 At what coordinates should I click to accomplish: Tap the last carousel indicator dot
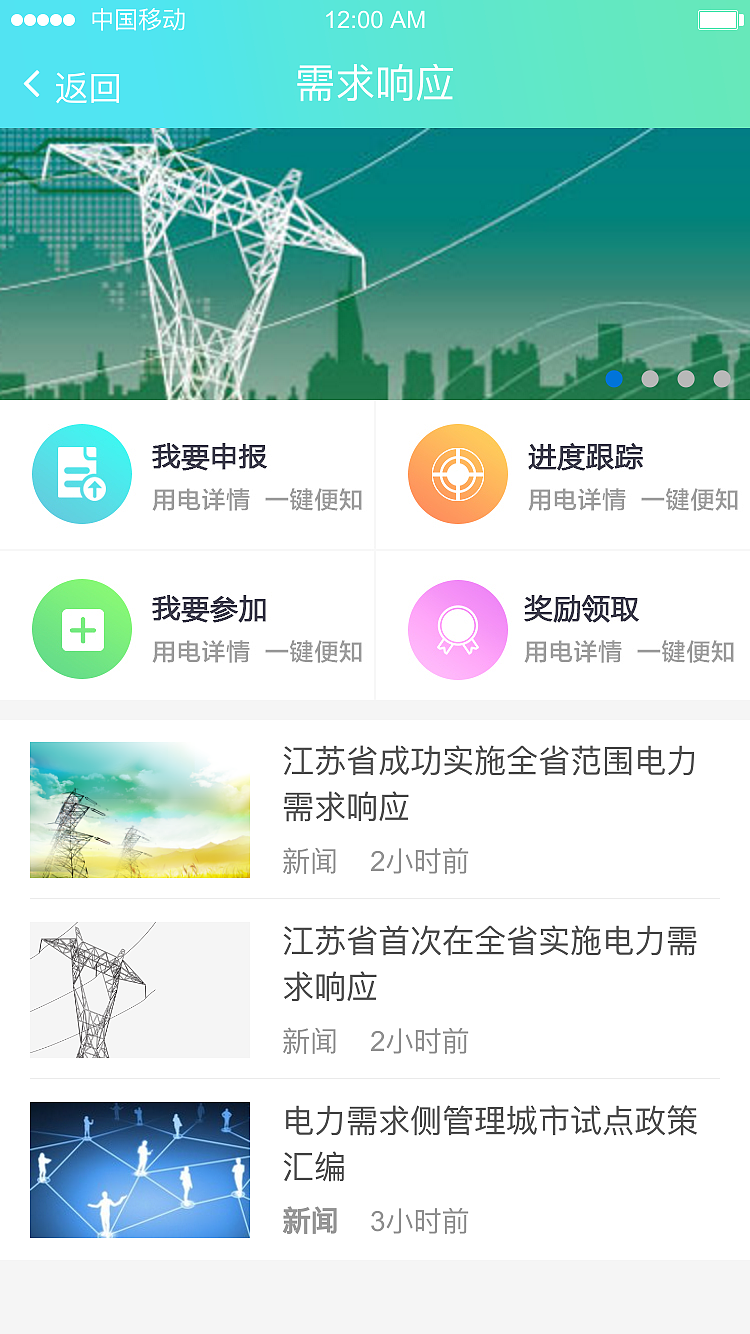pyautogui.click(x=721, y=378)
